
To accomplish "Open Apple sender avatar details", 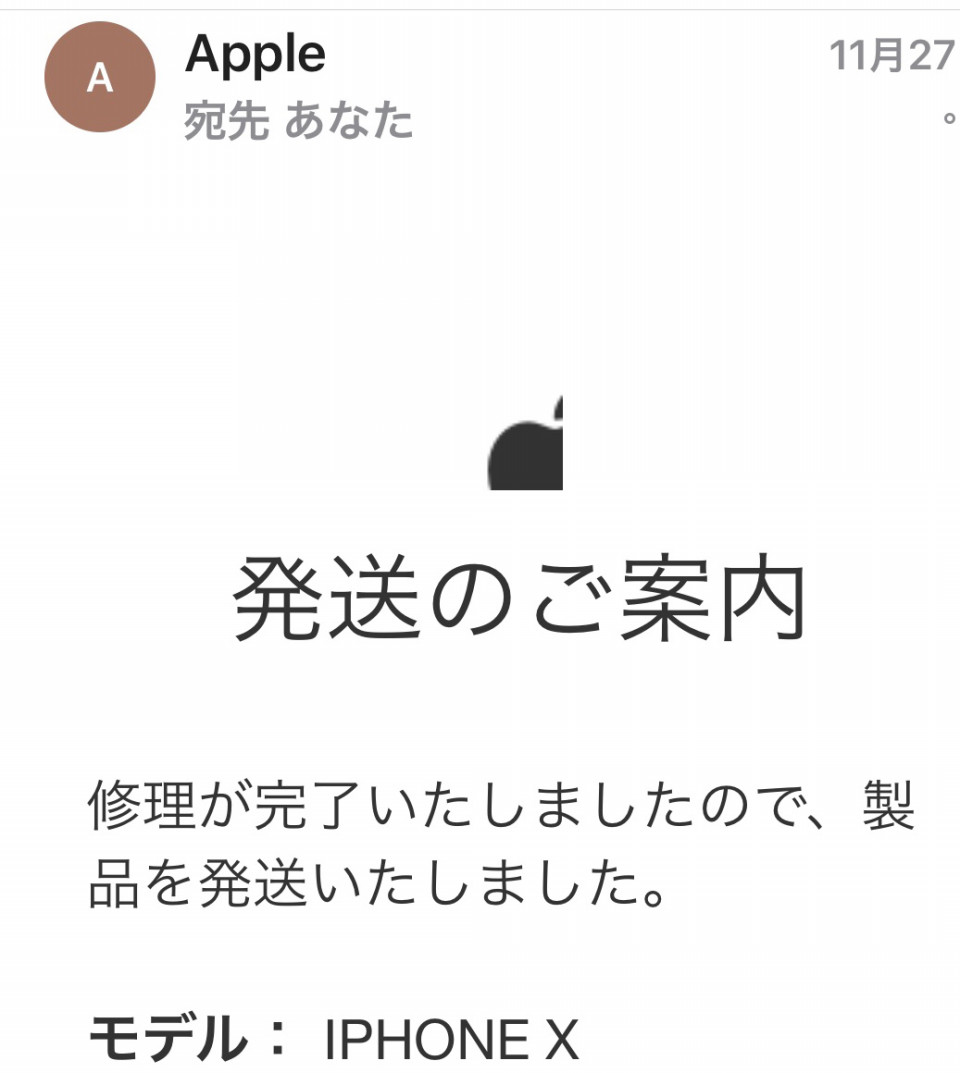I will [100, 78].
